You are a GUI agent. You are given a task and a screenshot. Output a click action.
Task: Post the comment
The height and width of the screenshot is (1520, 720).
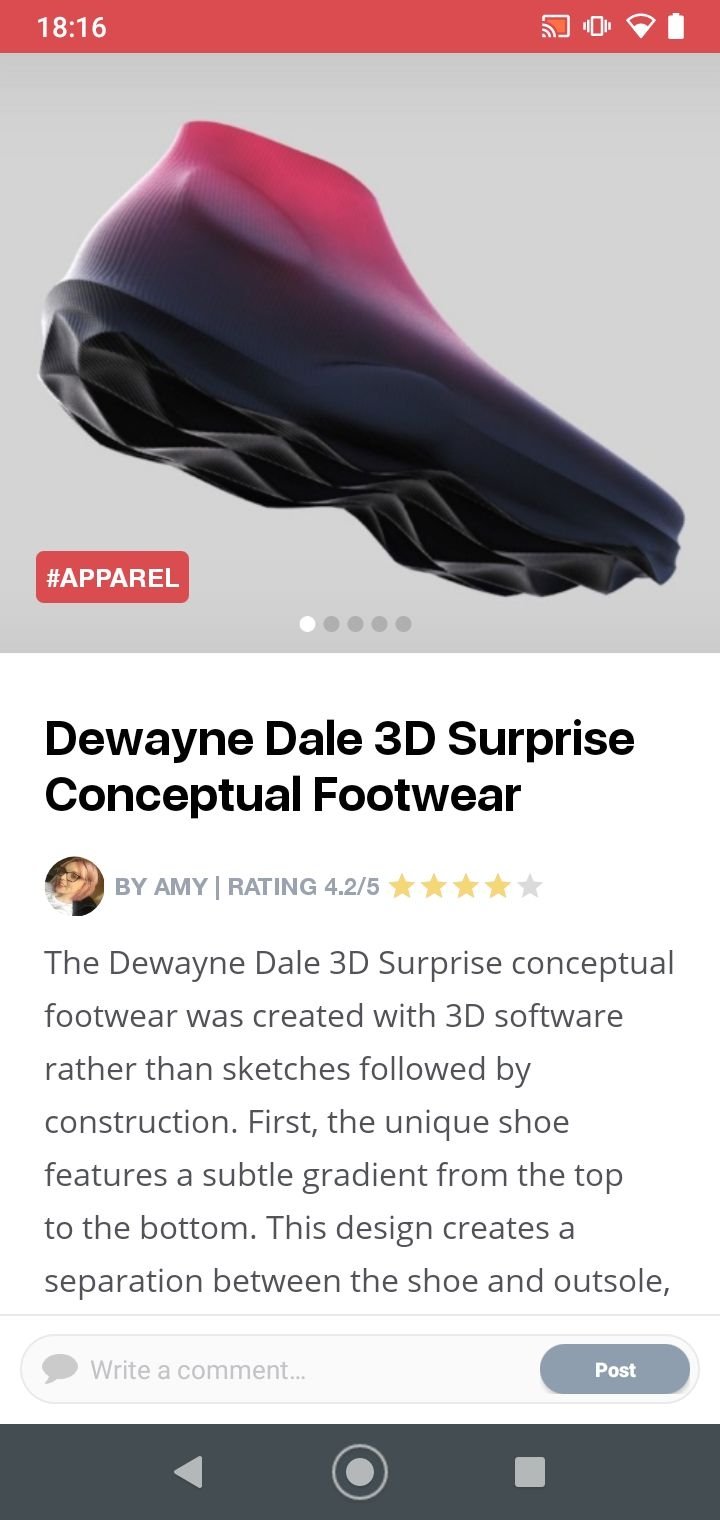tap(615, 1369)
